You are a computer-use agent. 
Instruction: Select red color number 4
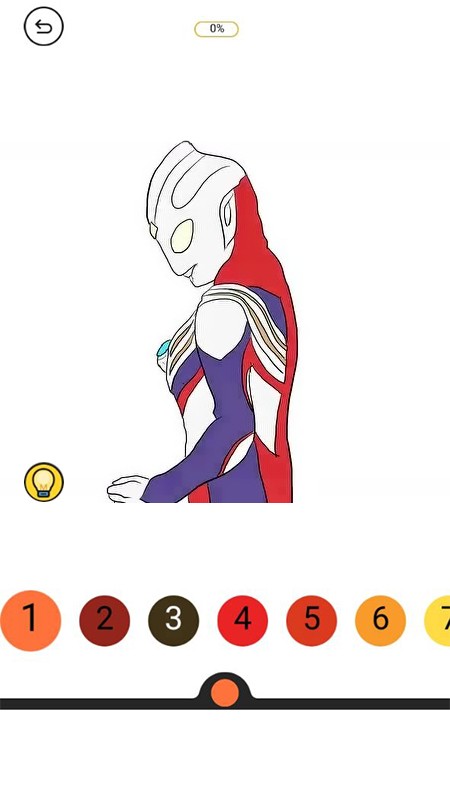click(x=242, y=620)
